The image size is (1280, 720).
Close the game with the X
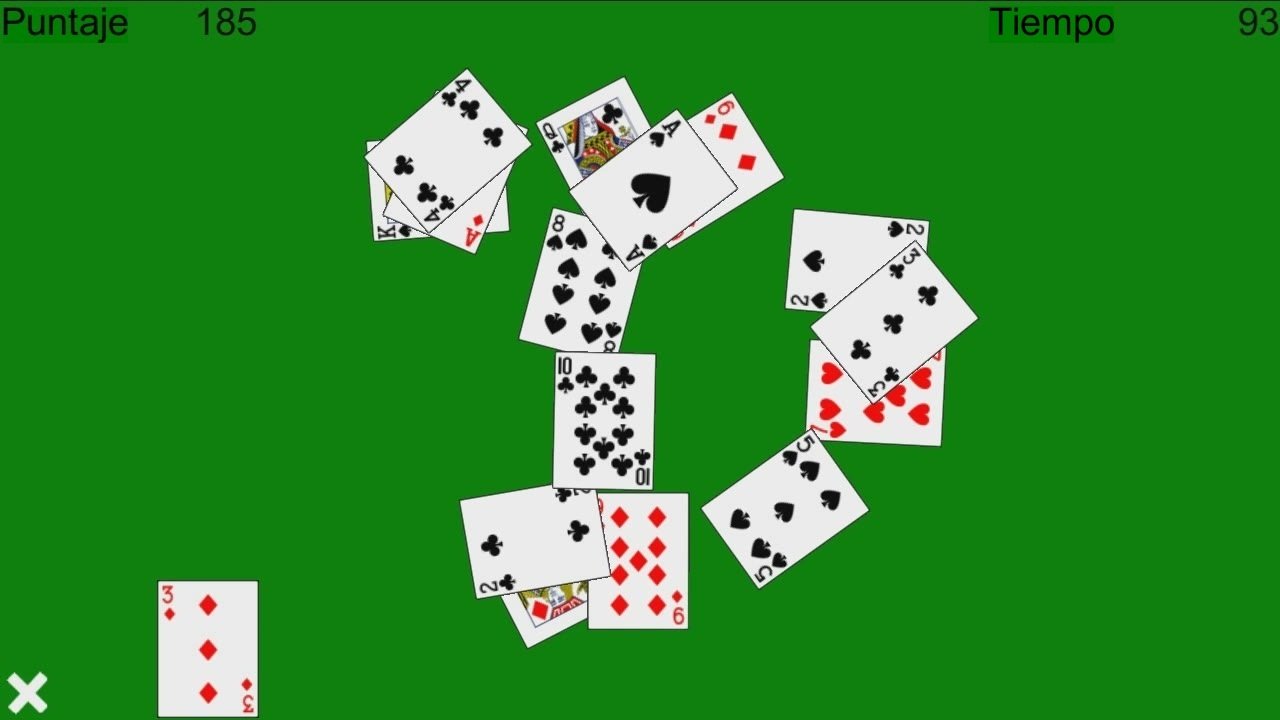tap(27, 692)
